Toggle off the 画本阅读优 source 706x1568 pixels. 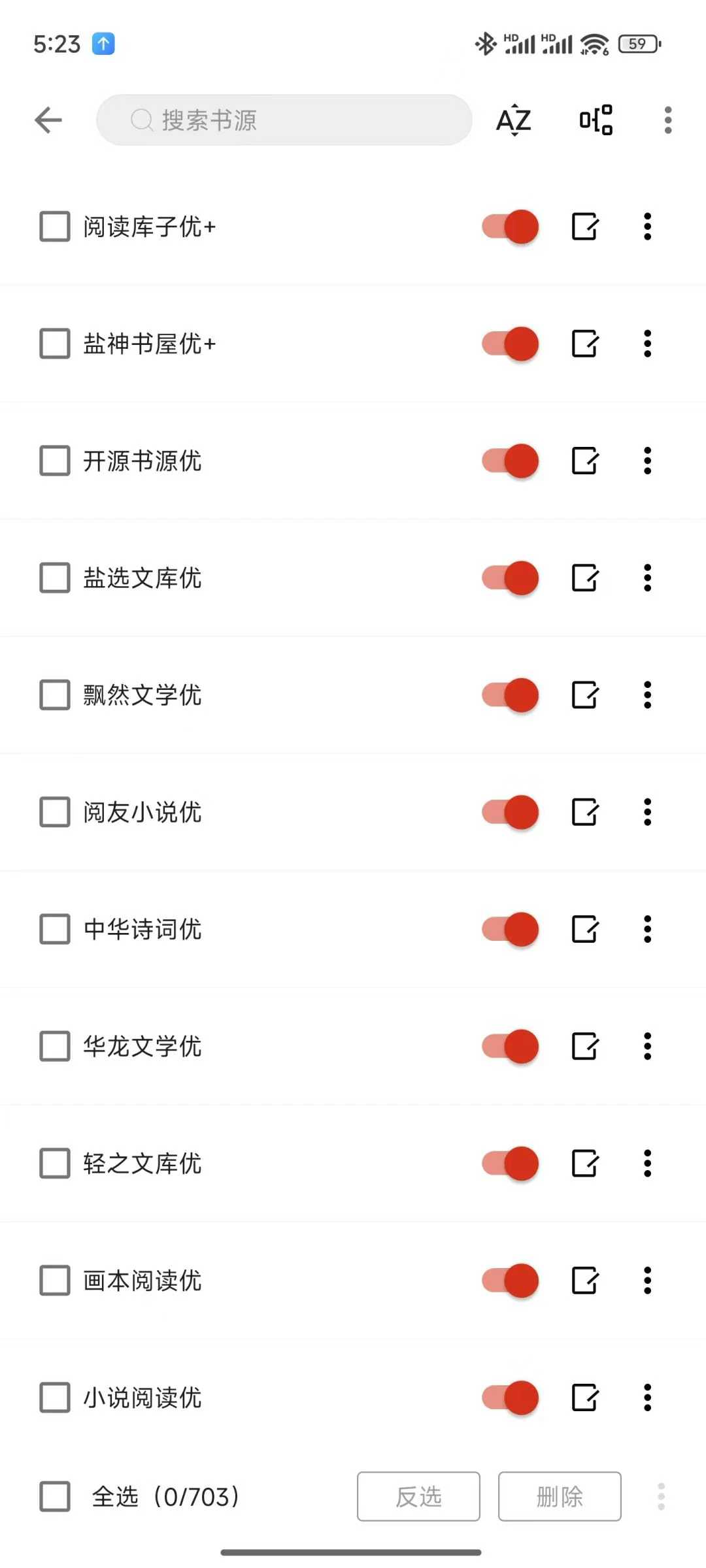point(510,1281)
